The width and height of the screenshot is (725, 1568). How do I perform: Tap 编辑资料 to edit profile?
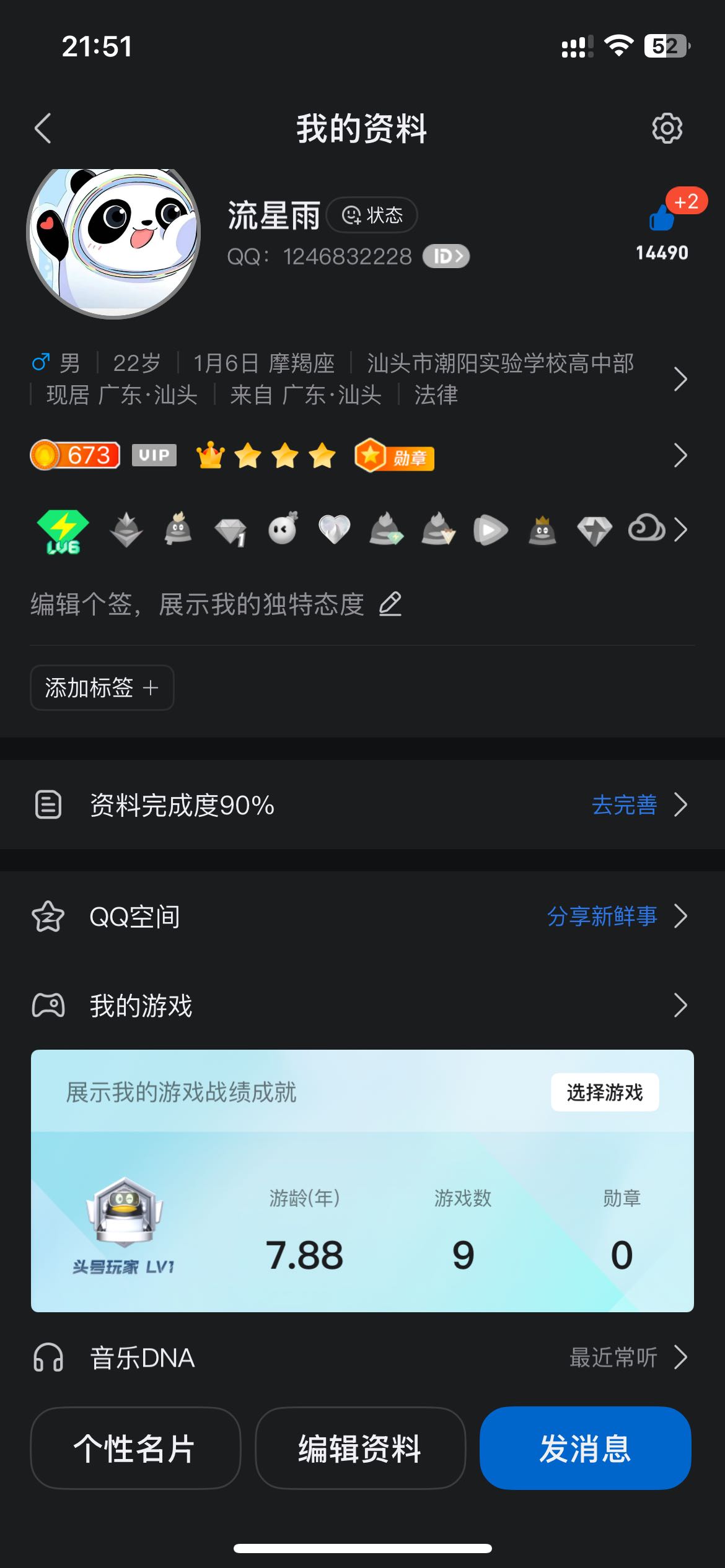360,1448
